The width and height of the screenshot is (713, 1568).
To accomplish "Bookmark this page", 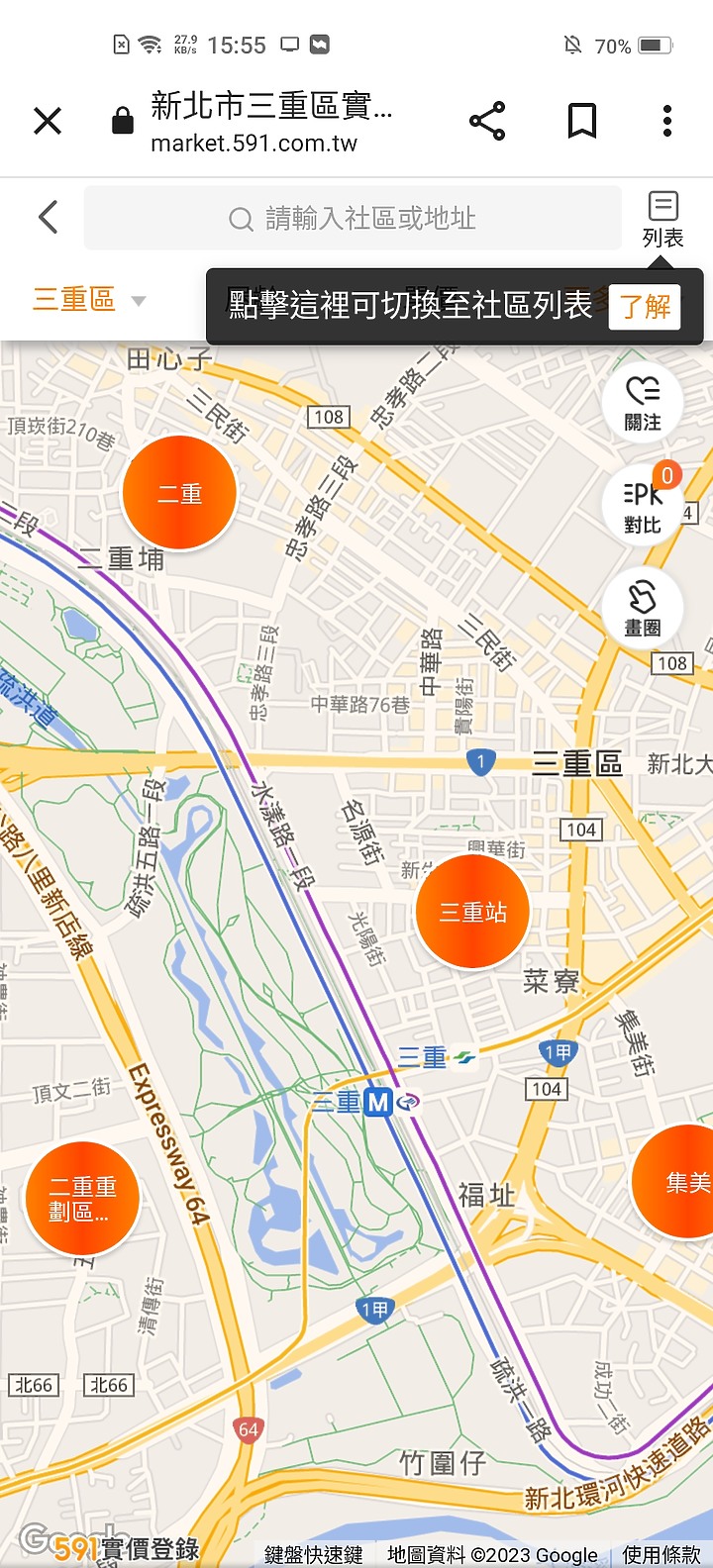I will pyautogui.click(x=582, y=121).
